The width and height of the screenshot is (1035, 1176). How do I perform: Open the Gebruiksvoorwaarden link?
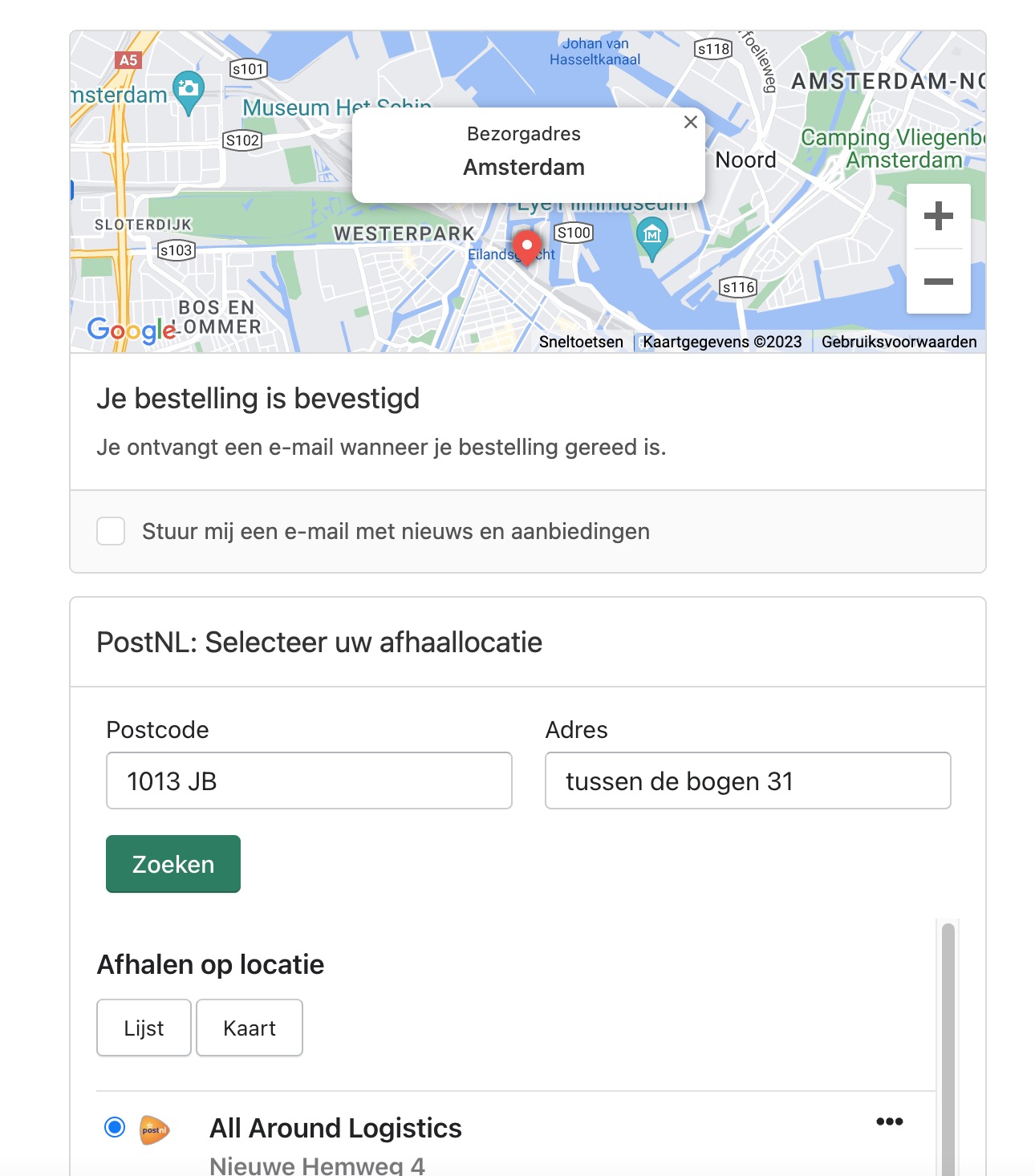click(898, 342)
